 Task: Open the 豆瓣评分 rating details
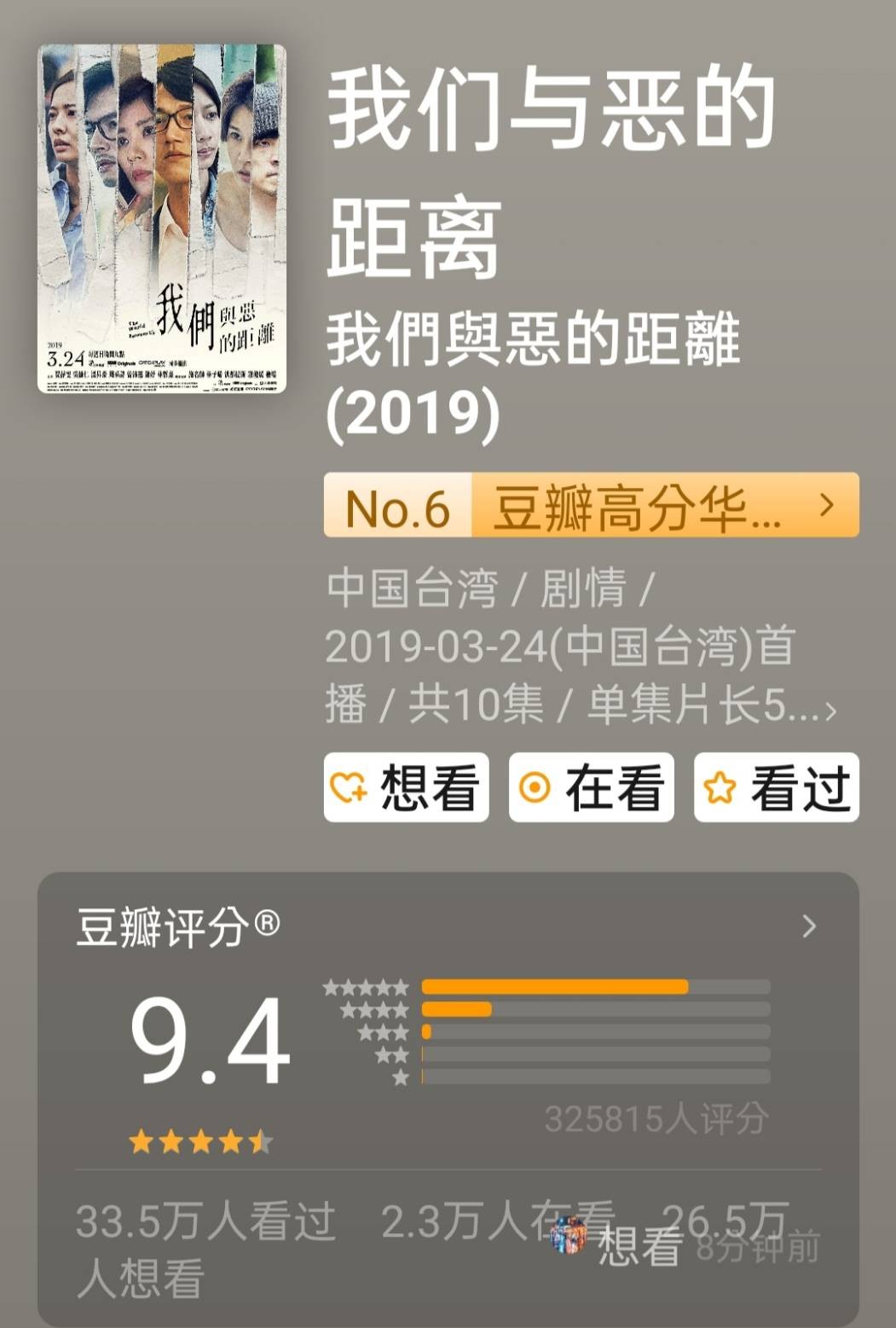[x=808, y=926]
